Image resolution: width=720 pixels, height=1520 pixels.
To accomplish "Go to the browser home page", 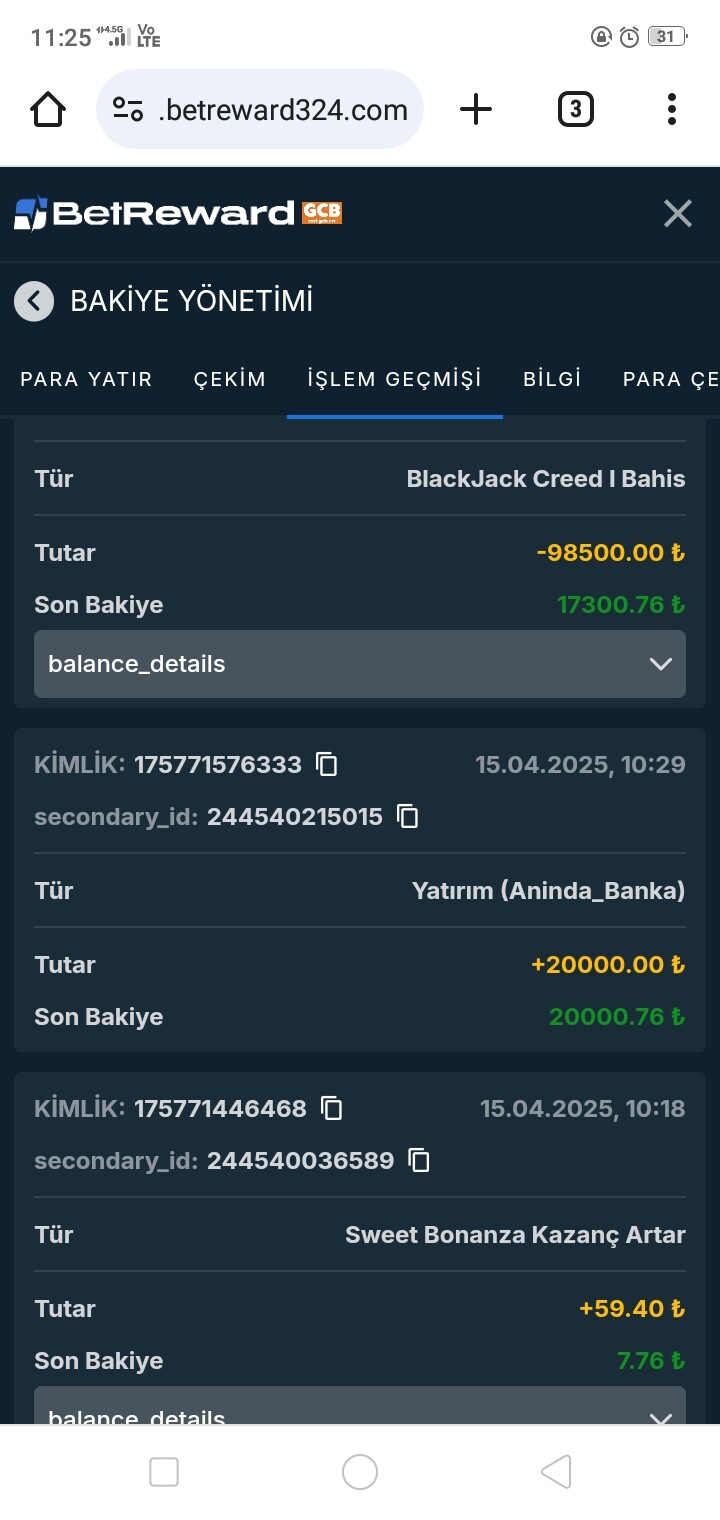I will (48, 109).
